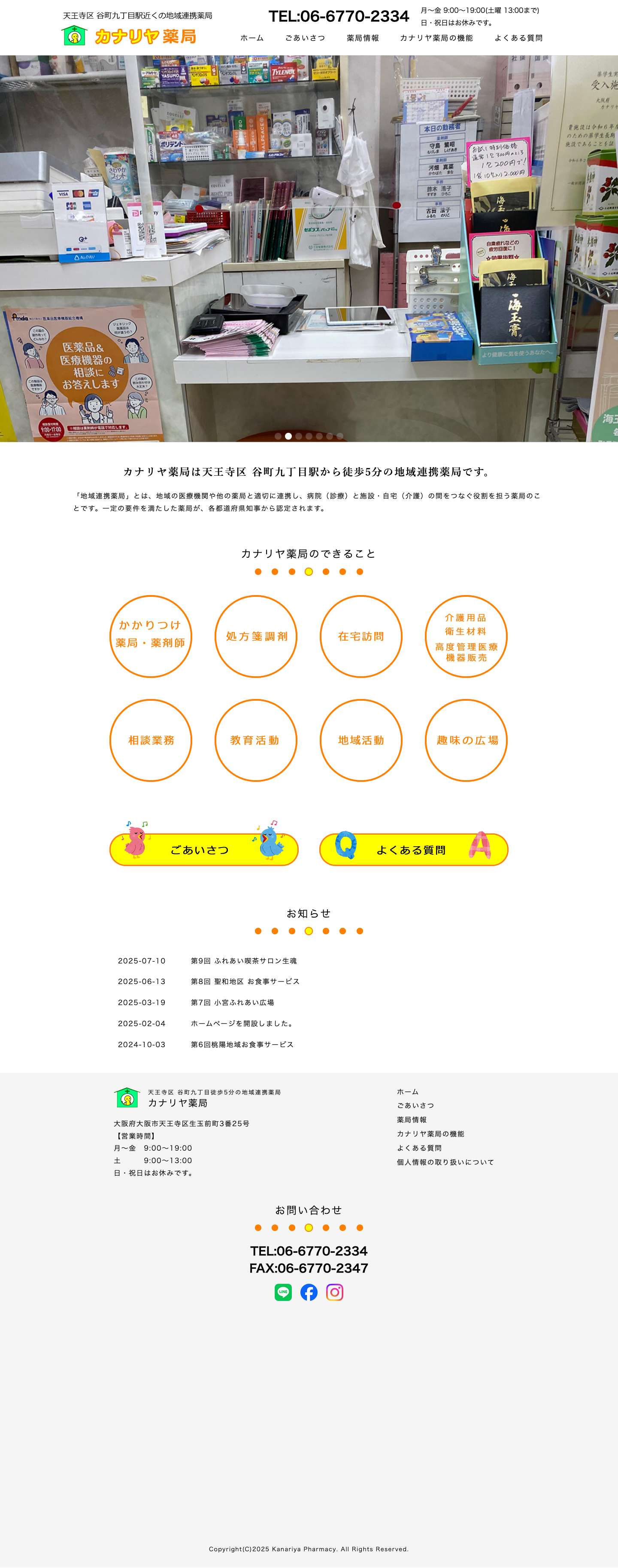Open the 地域活動 circle

click(360, 740)
